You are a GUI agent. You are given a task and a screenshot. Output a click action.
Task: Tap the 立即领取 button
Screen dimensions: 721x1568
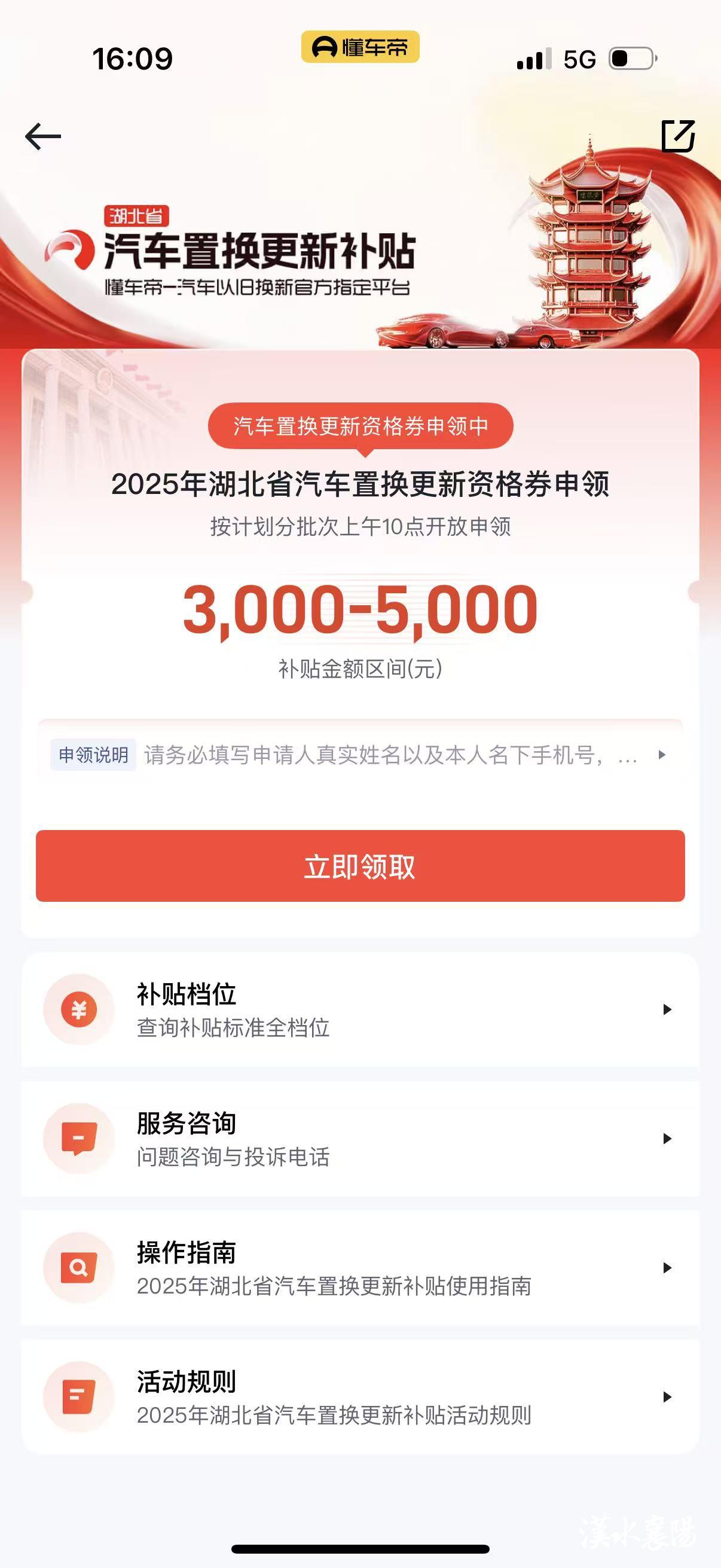pyautogui.click(x=360, y=865)
